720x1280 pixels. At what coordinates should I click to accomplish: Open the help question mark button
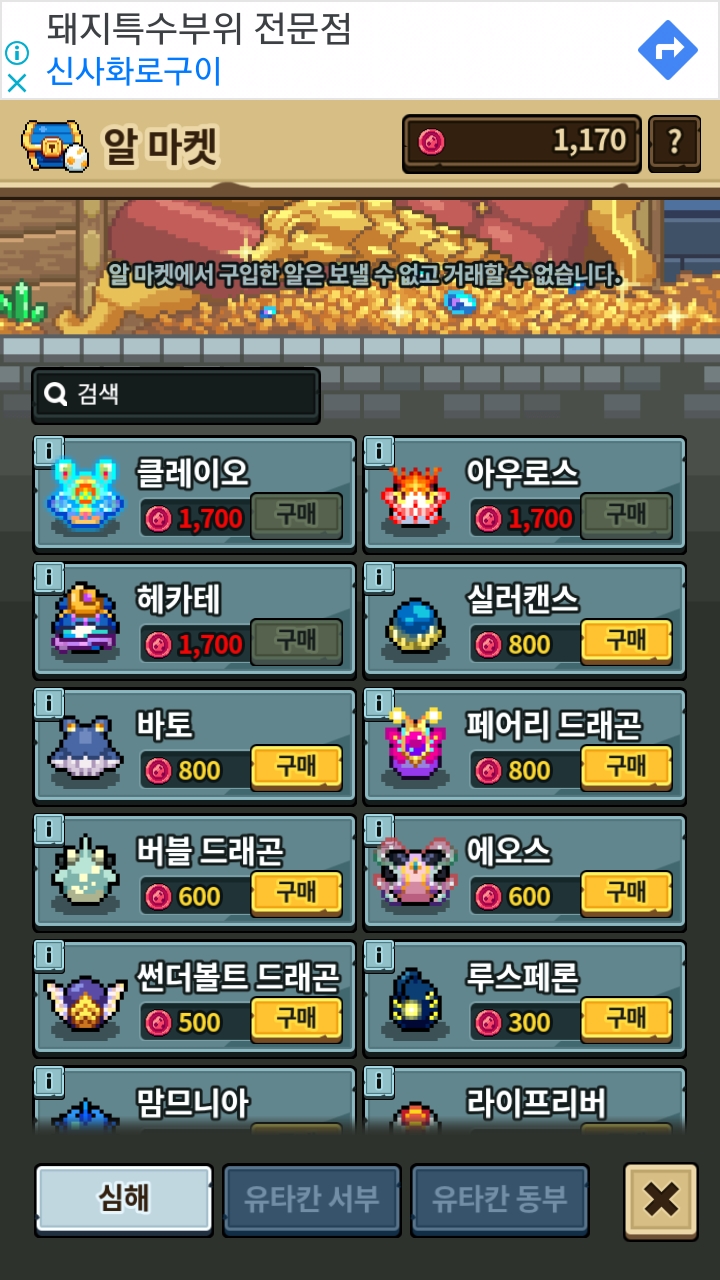674,143
